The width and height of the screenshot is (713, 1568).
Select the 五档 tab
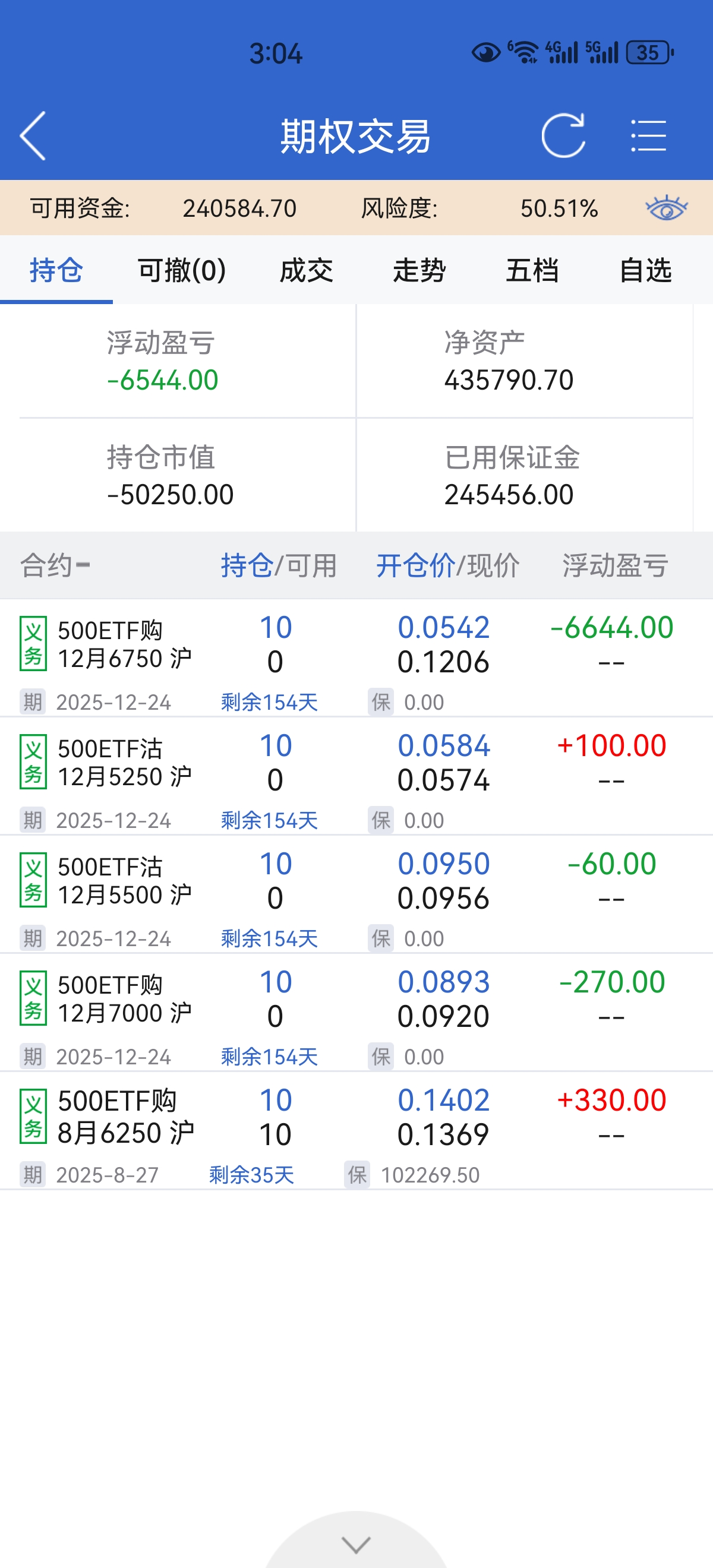[x=532, y=270]
